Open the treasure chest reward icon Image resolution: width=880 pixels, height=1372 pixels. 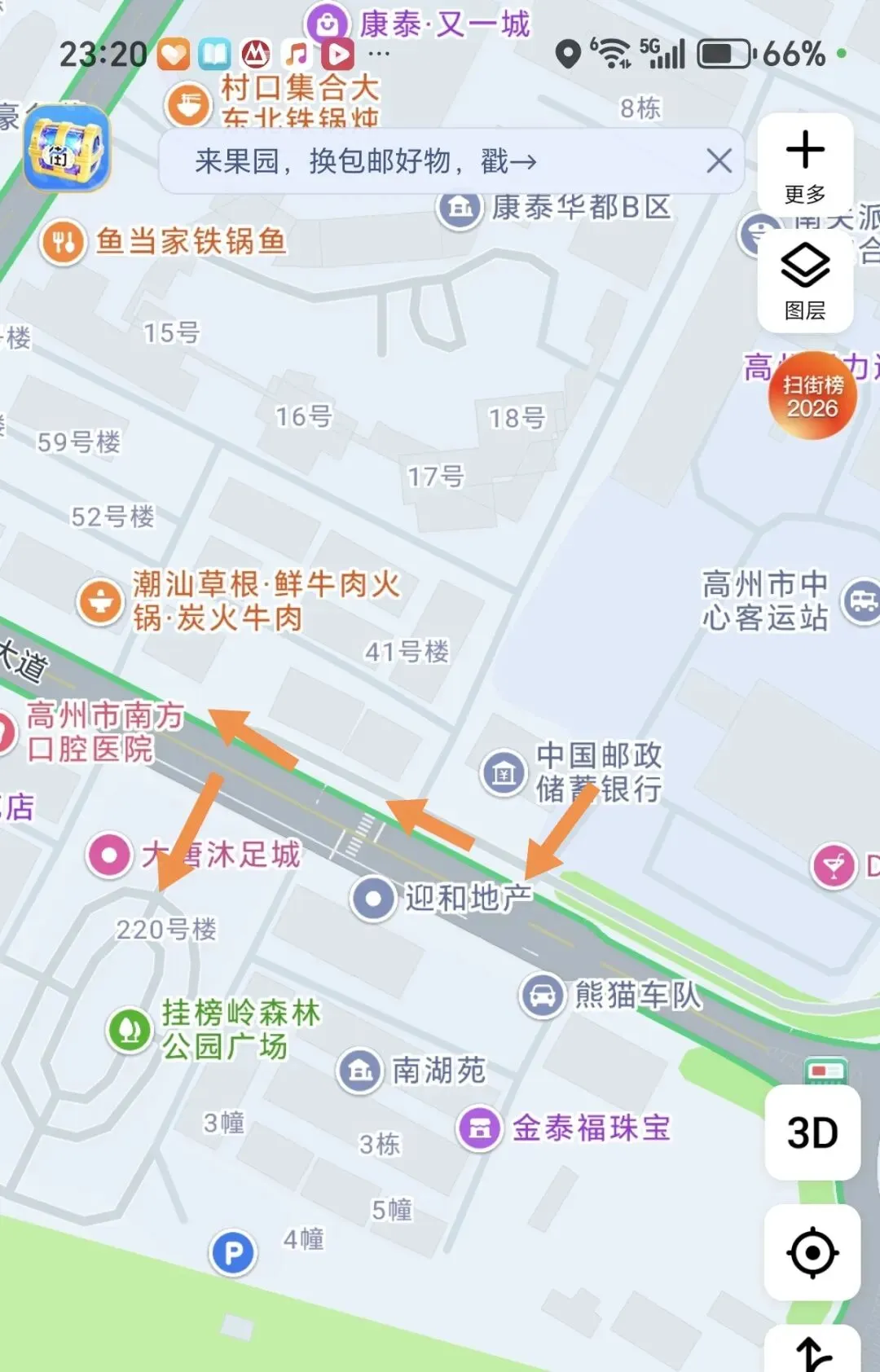66,147
